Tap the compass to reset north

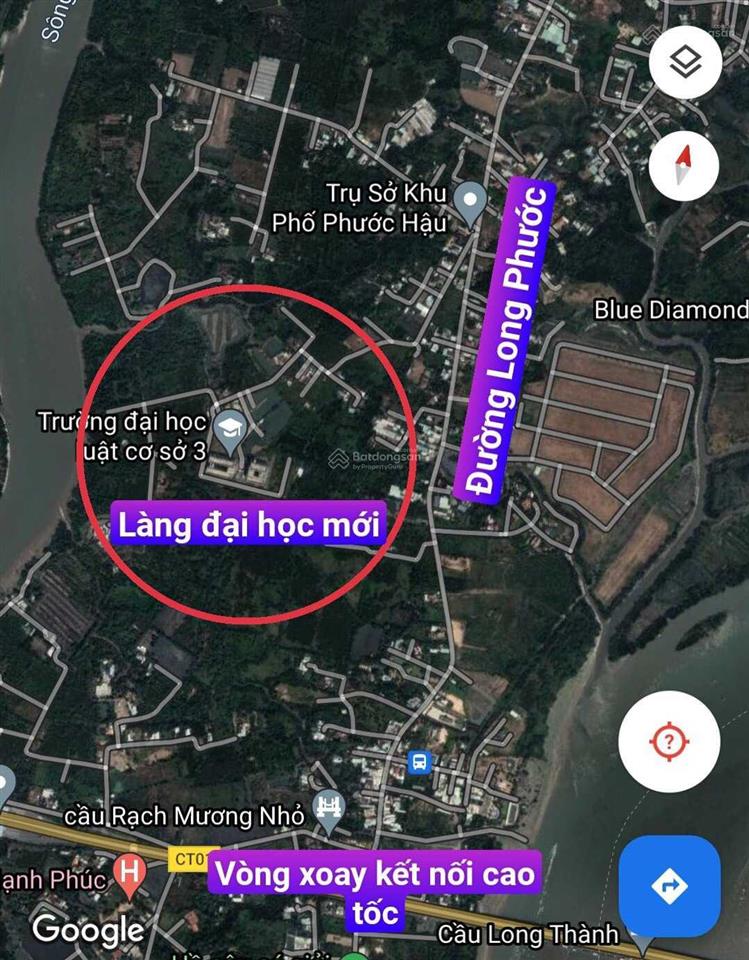pos(684,164)
